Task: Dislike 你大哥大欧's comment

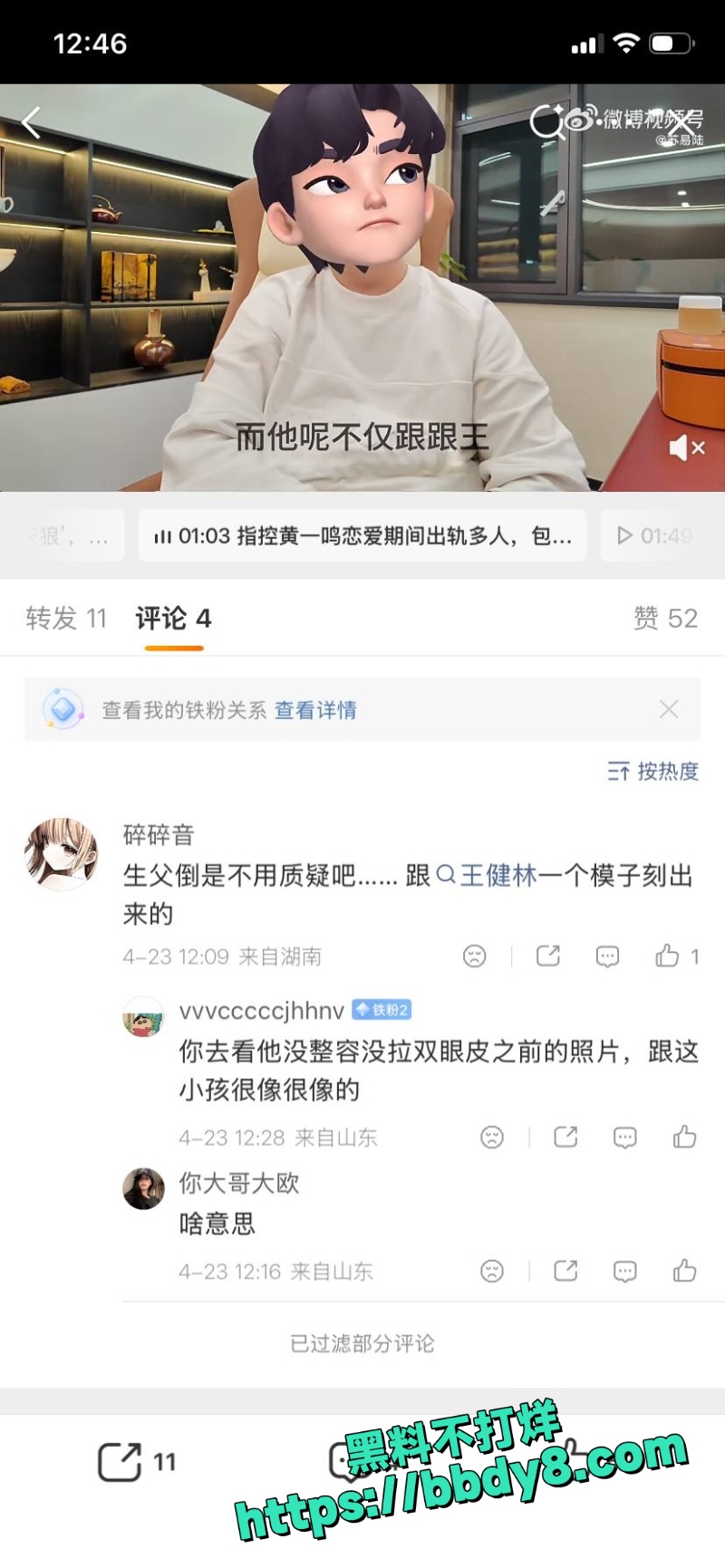Action: 492,1272
